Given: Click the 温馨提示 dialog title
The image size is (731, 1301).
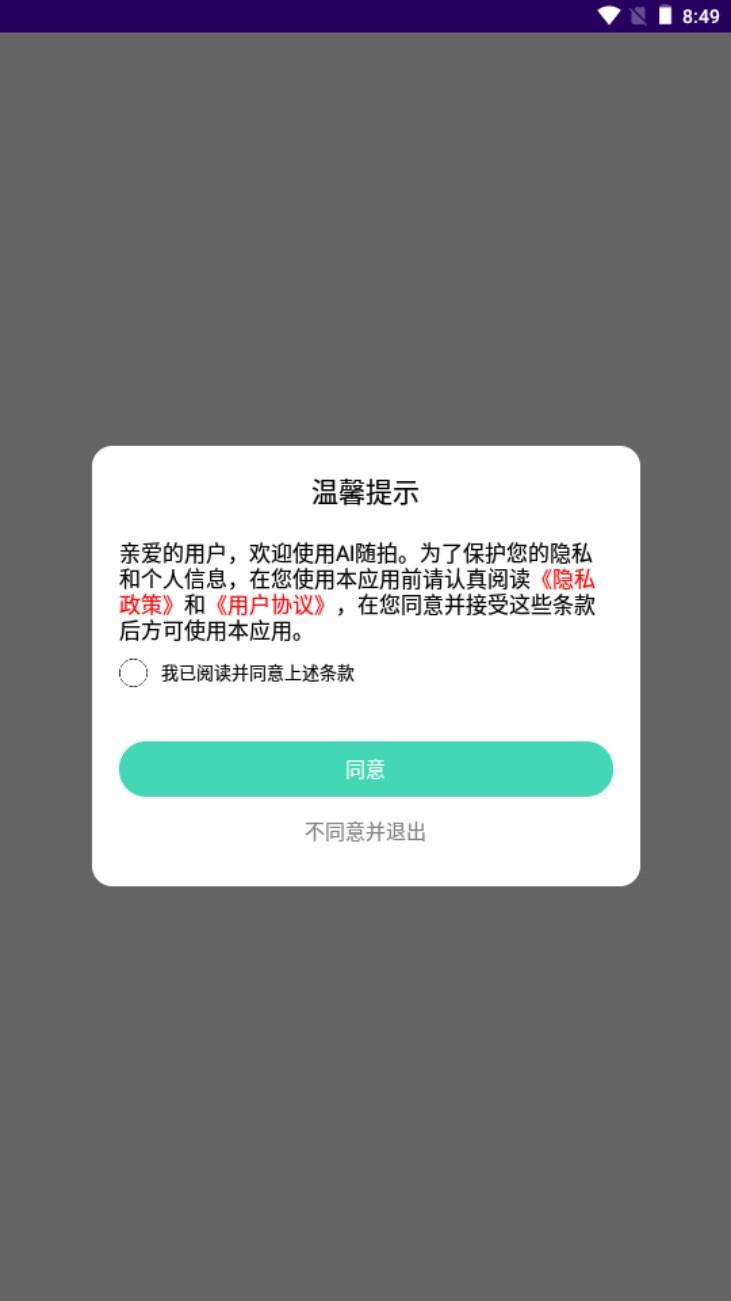Looking at the screenshot, I should 366,490.
